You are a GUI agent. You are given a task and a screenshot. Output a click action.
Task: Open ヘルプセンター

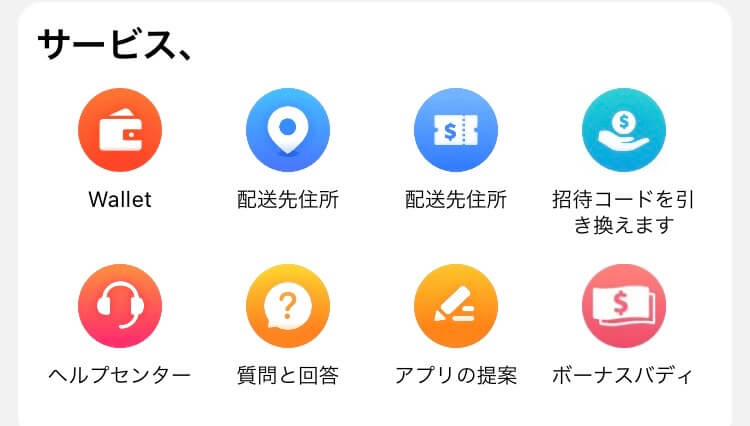(120, 306)
